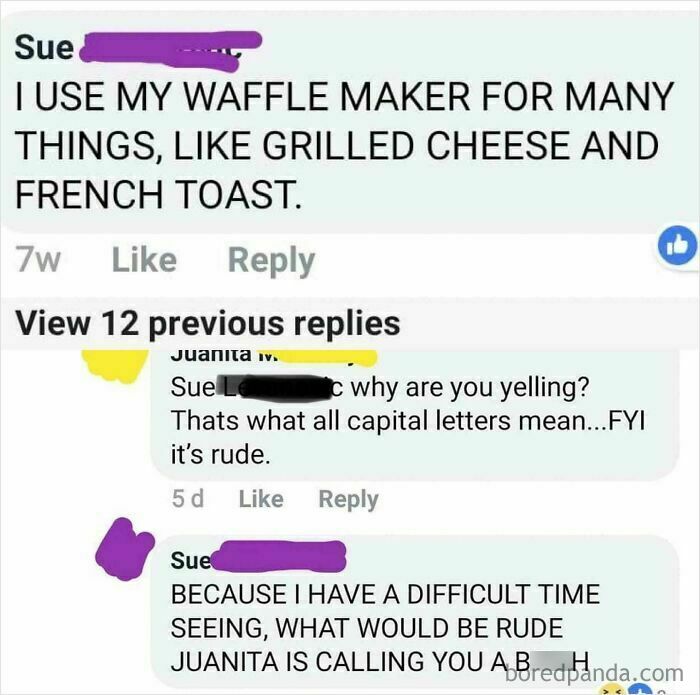
Task: Like Sue's waffle maker comment
Action: [143, 261]
